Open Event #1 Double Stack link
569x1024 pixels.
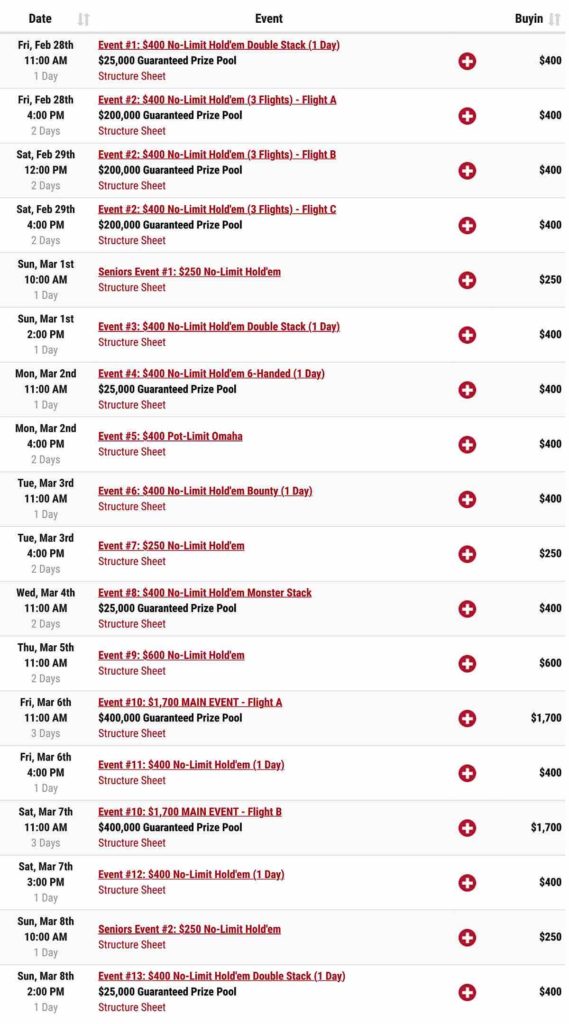[x=219, y=45]
